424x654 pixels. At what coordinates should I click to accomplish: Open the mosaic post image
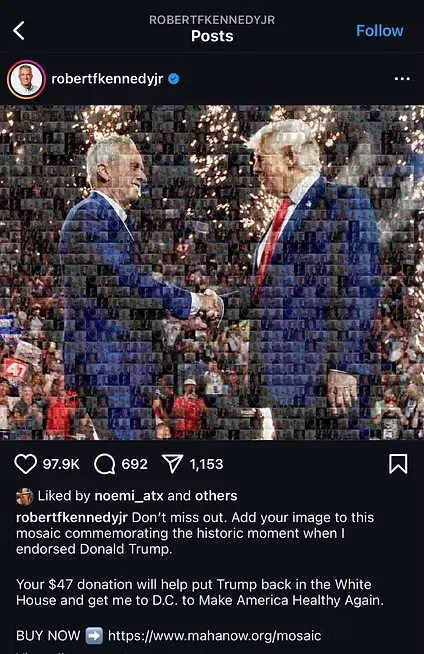coord(212,272)
